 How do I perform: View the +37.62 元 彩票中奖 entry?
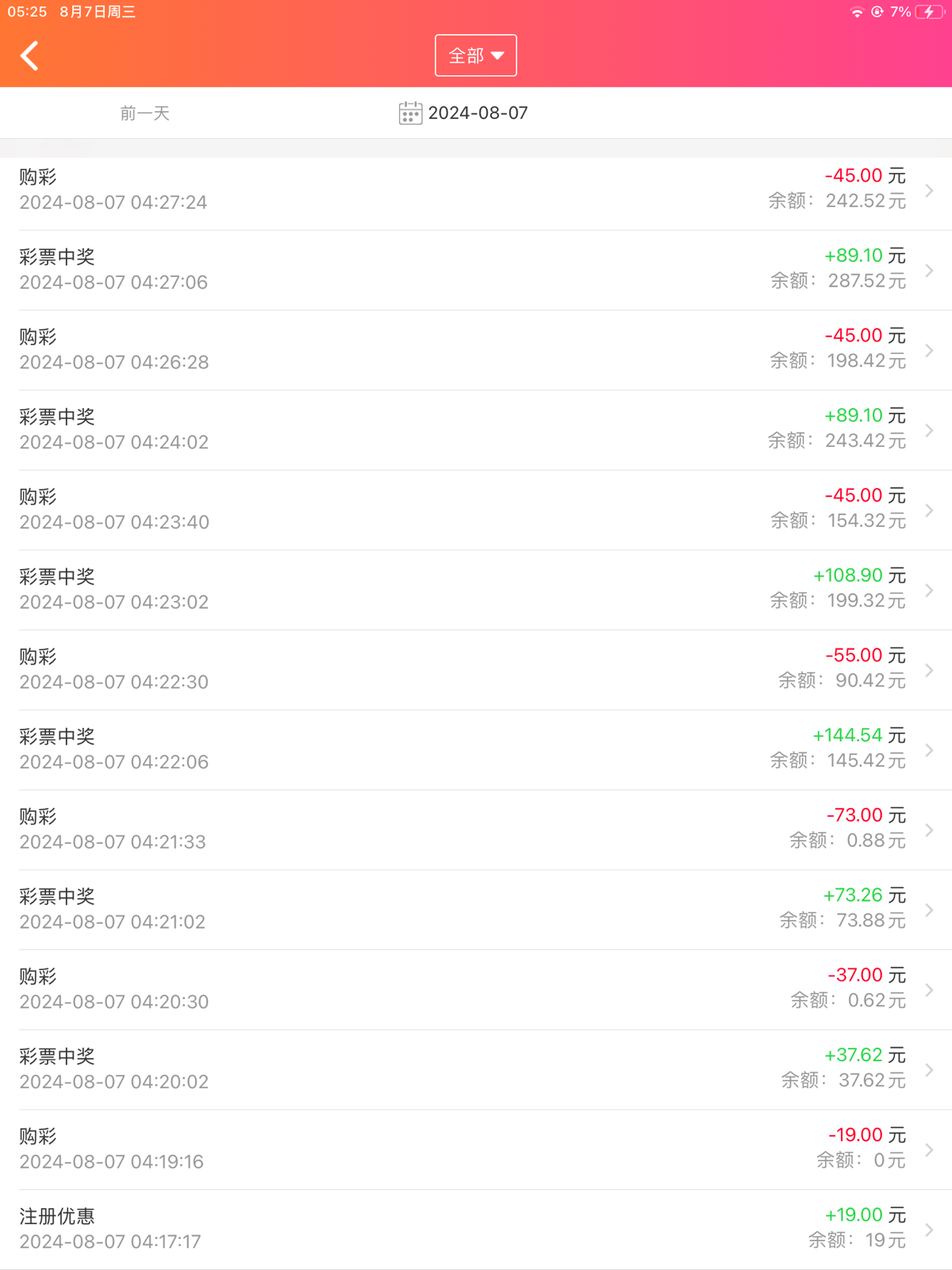pos(476,1069)
